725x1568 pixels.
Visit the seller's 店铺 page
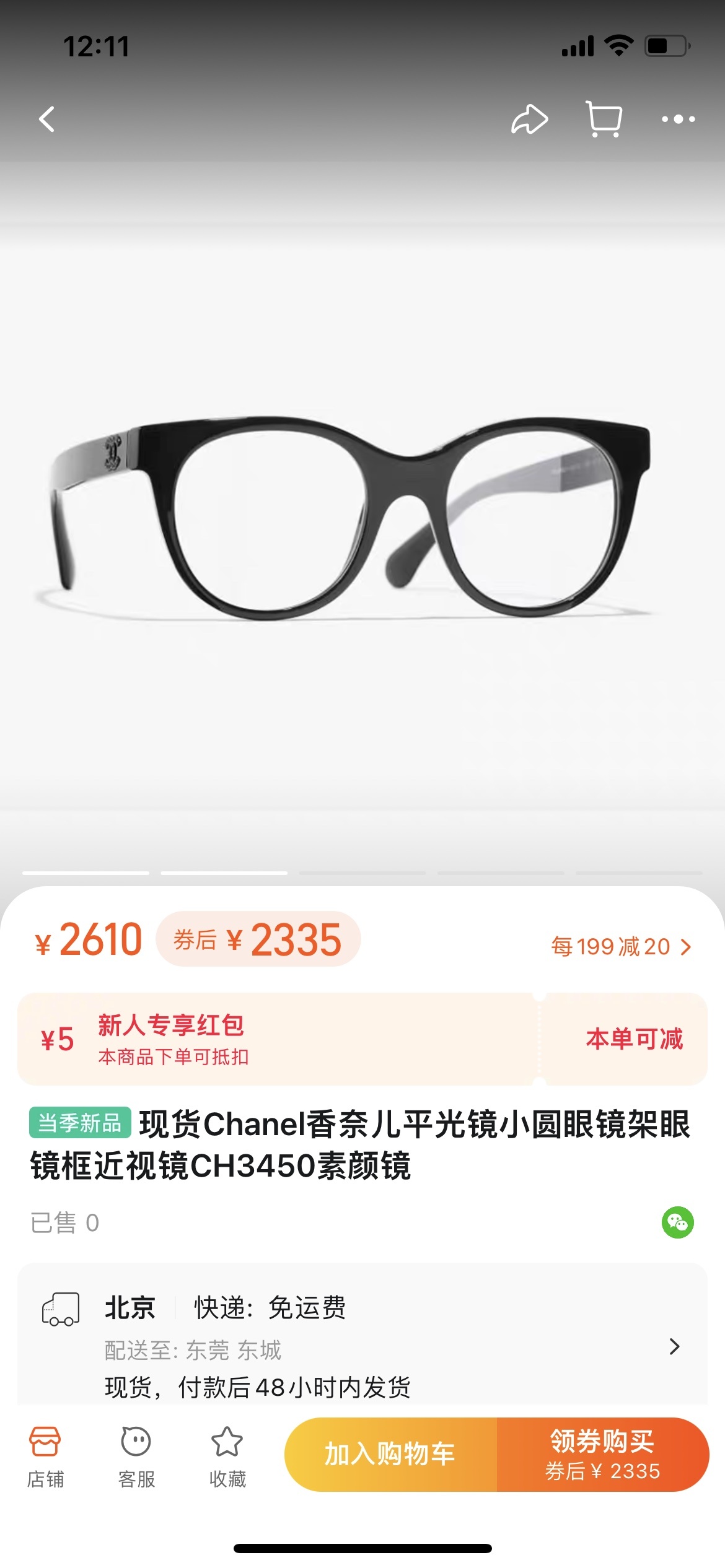click(45, 1457)
